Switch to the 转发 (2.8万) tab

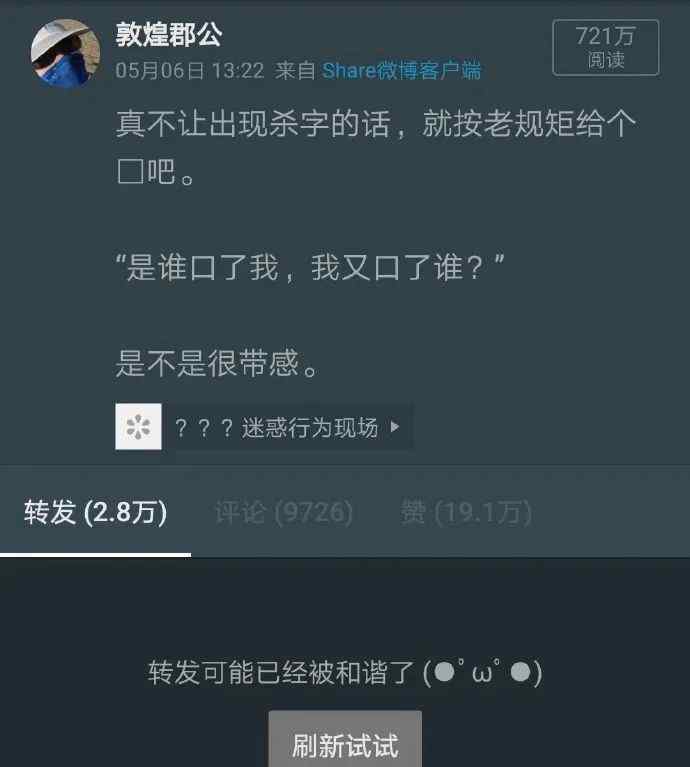pyautogui.click(x=95, y=514)
